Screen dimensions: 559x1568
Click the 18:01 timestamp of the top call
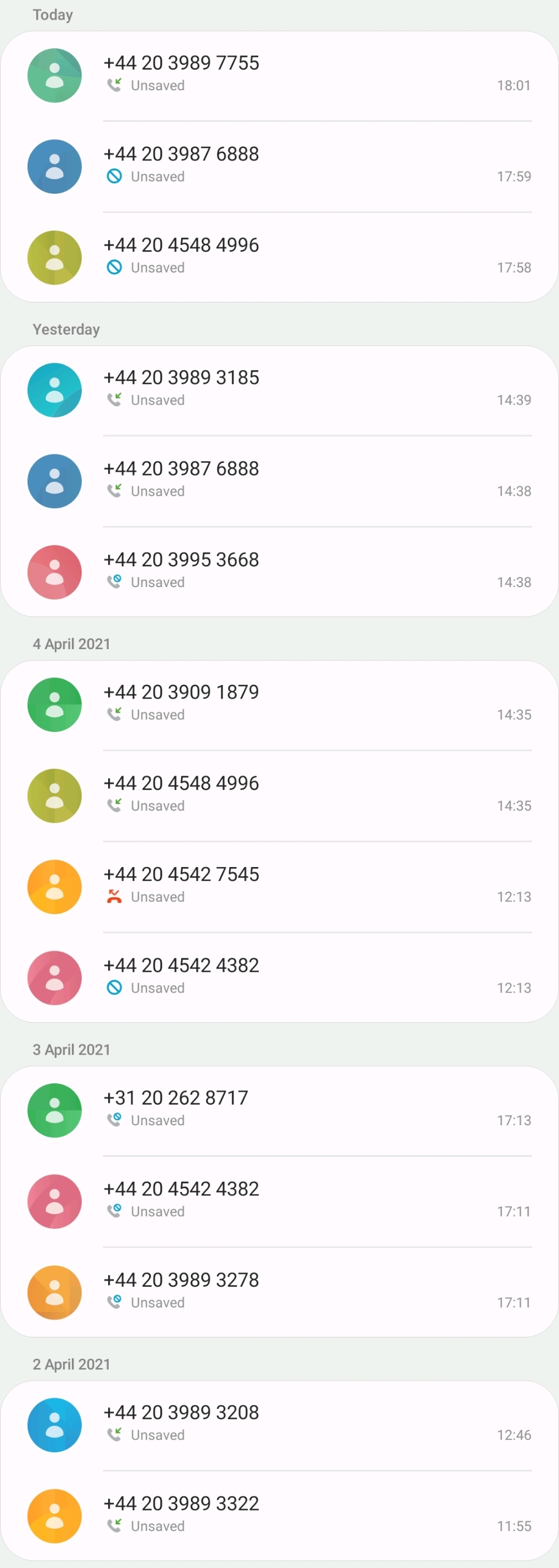[514, 85]
